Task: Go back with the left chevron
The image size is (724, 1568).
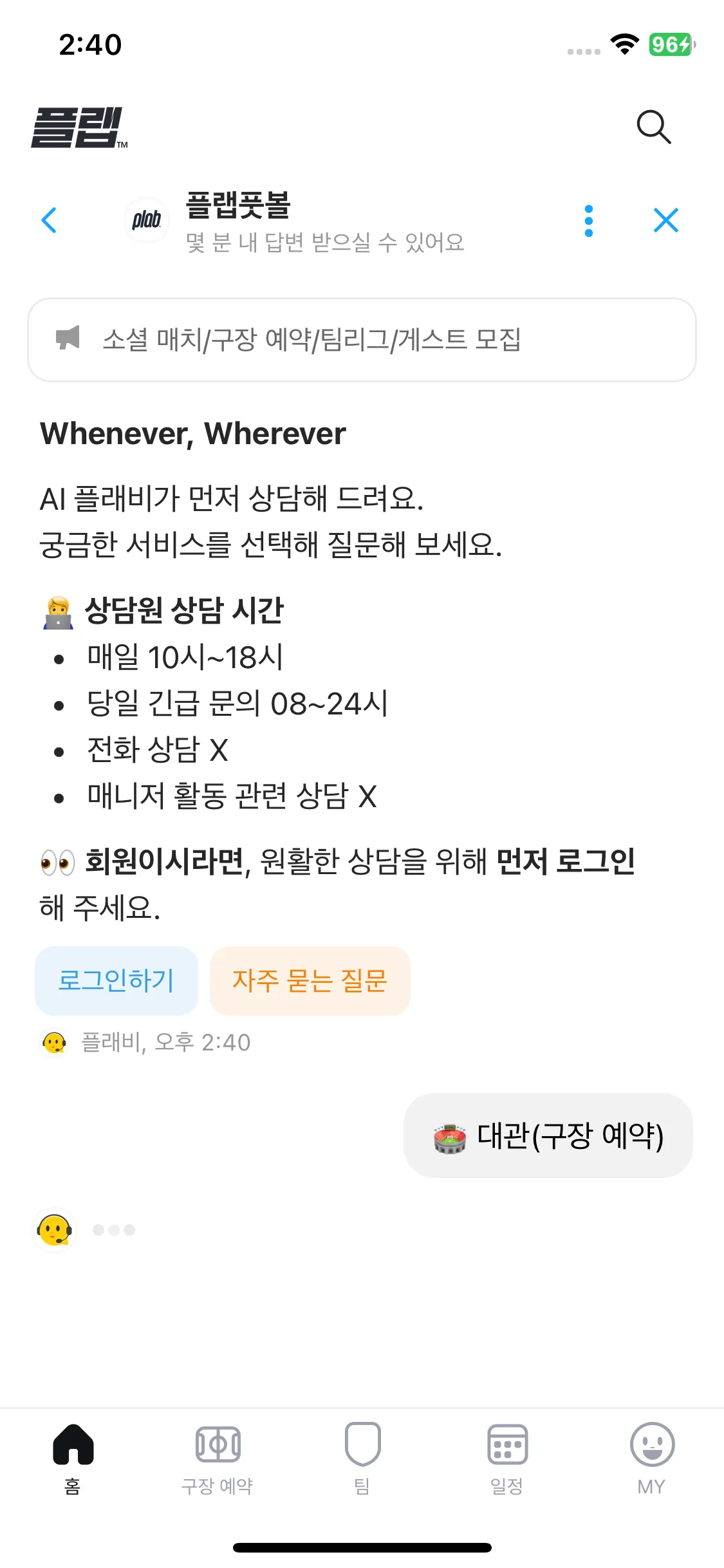Action: point(49,220)
